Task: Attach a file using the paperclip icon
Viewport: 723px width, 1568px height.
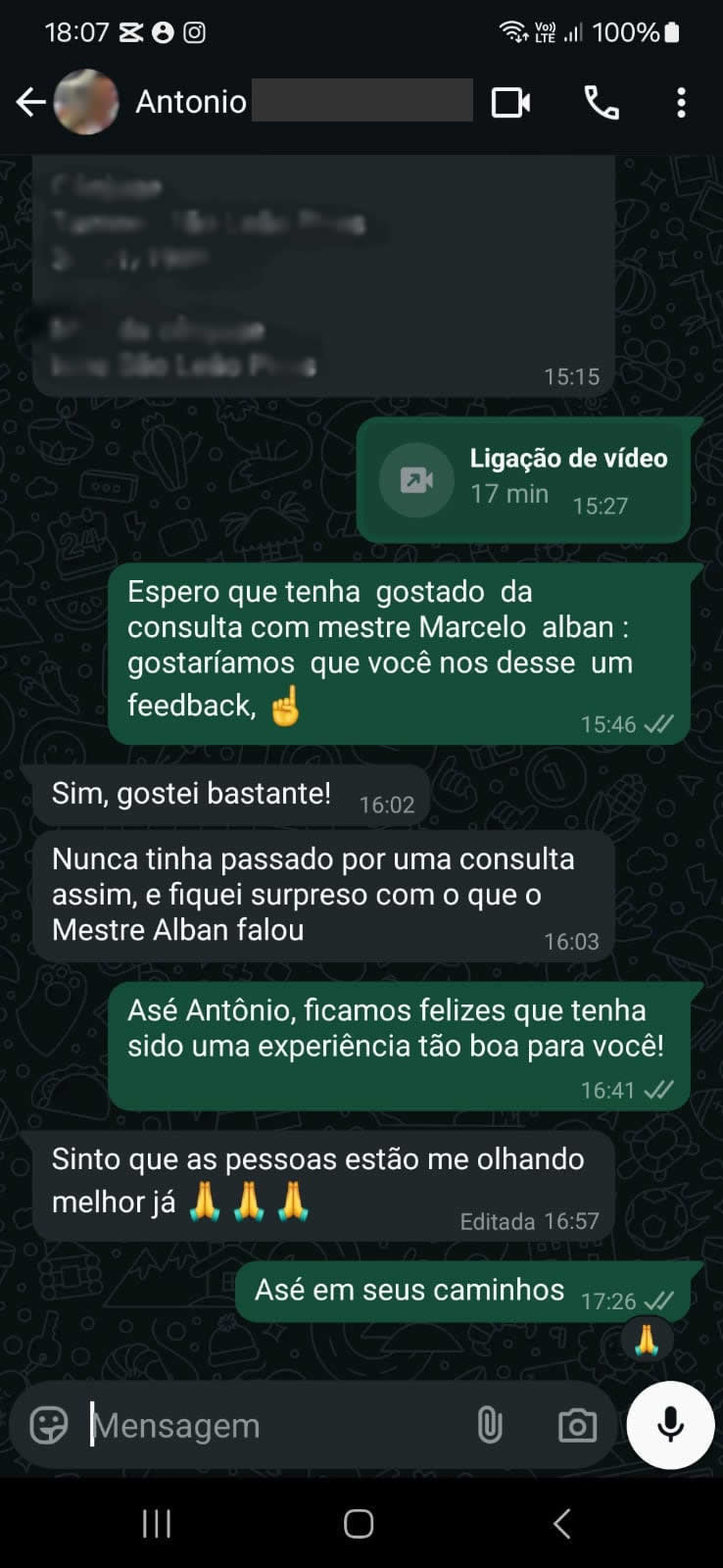Action: pos(490,1425)
